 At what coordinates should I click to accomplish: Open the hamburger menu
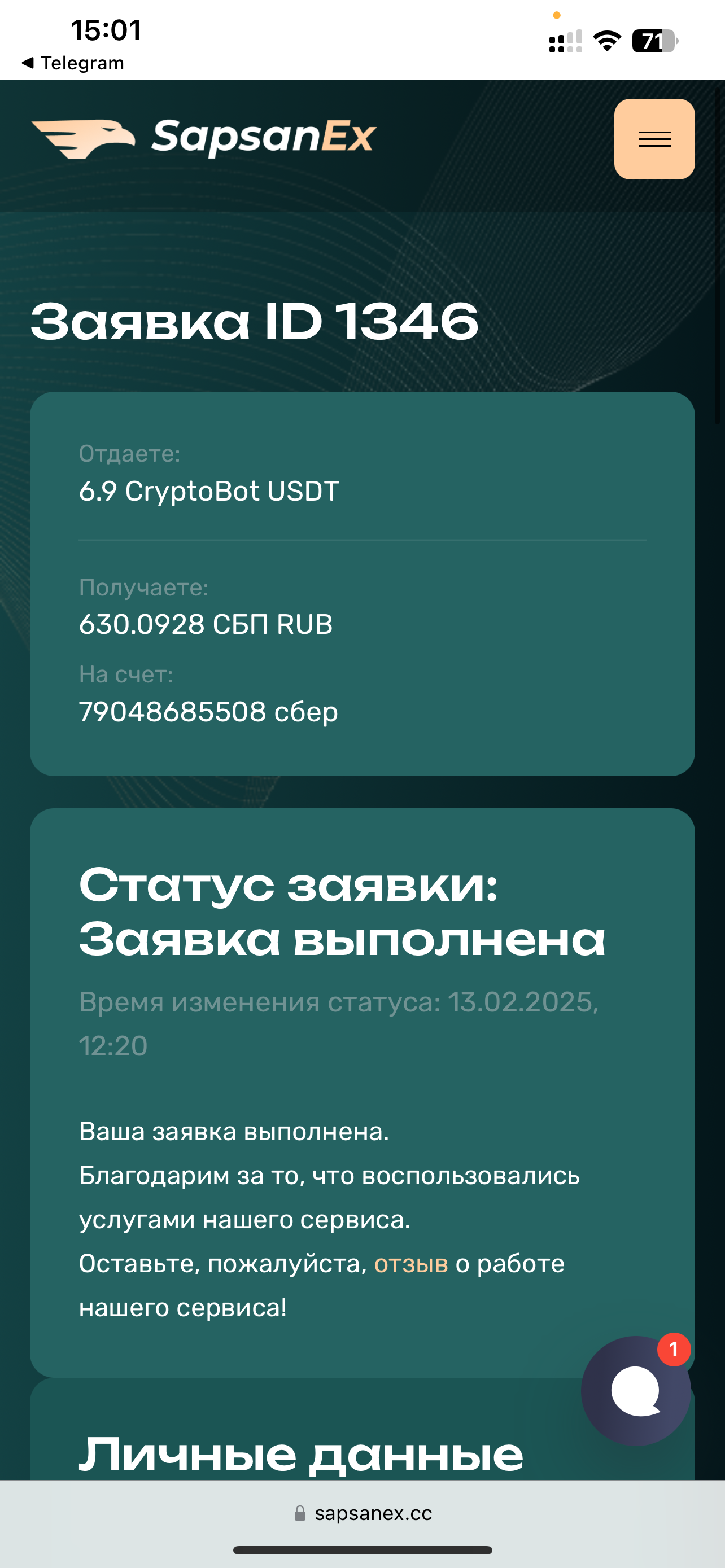(x=654, y=139)
